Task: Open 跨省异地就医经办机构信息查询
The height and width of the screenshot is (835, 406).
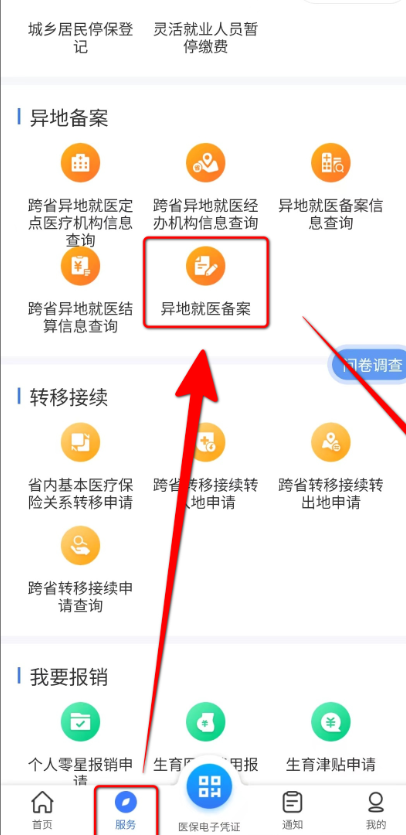Action: (206, 187)
